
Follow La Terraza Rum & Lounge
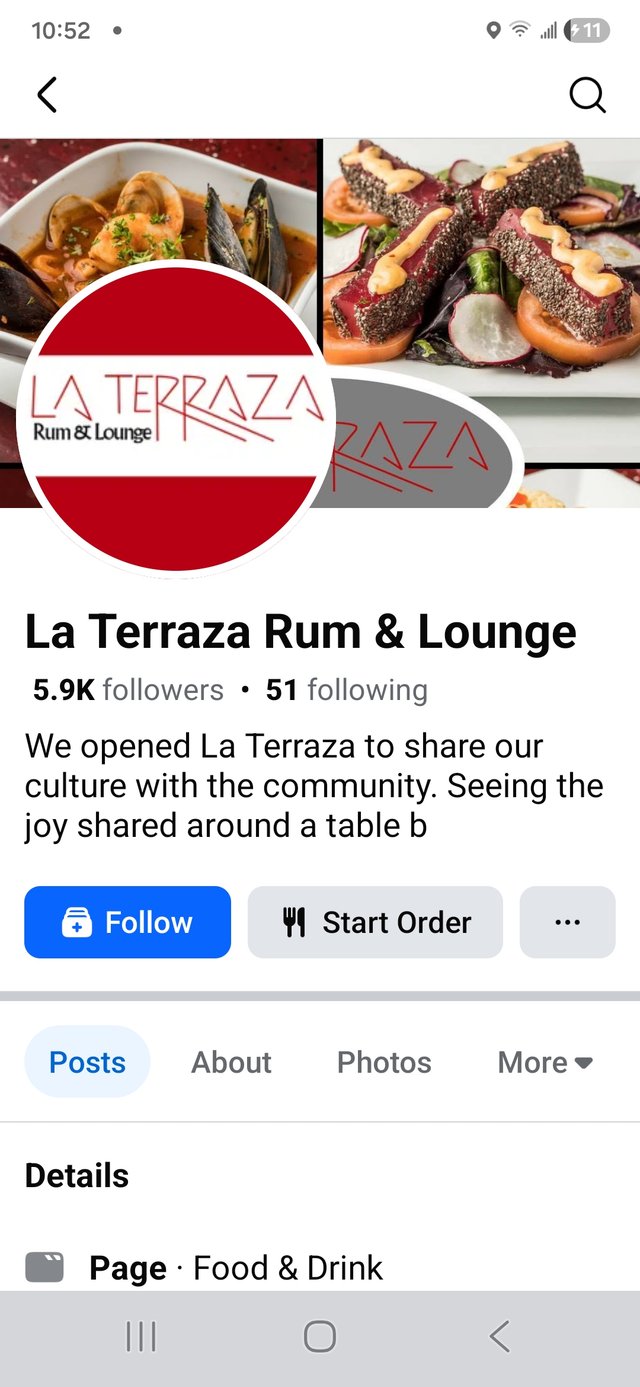point(128,922)
